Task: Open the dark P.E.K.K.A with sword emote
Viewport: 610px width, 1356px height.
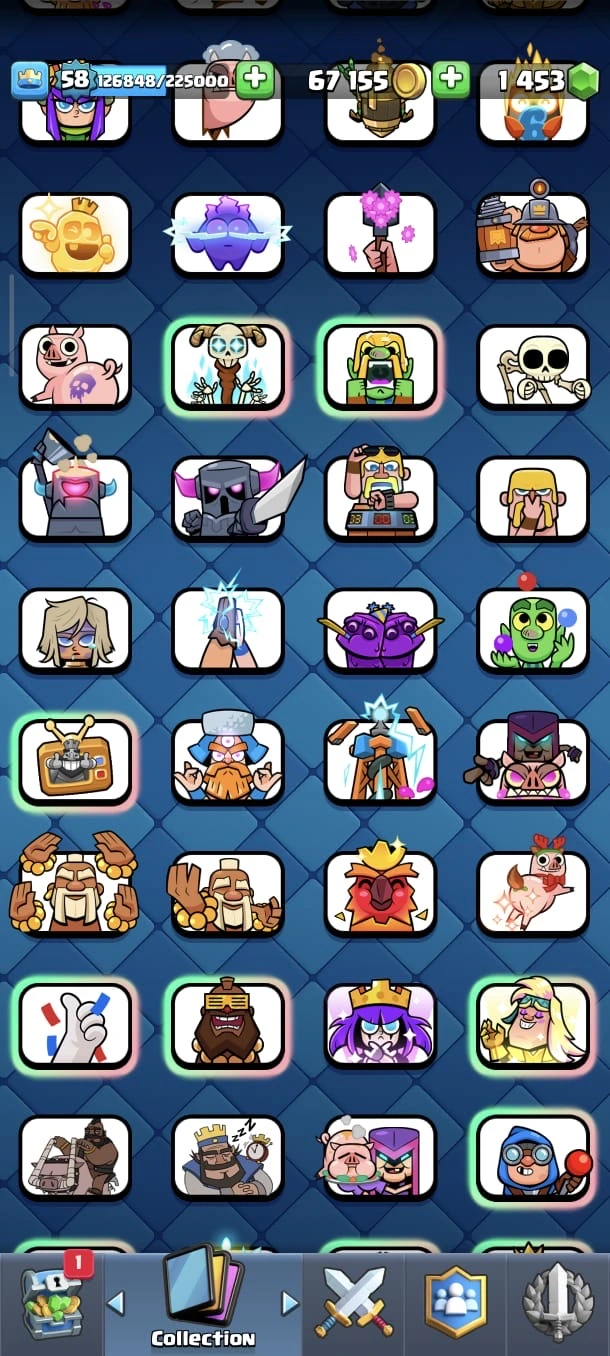Action: 228,498
